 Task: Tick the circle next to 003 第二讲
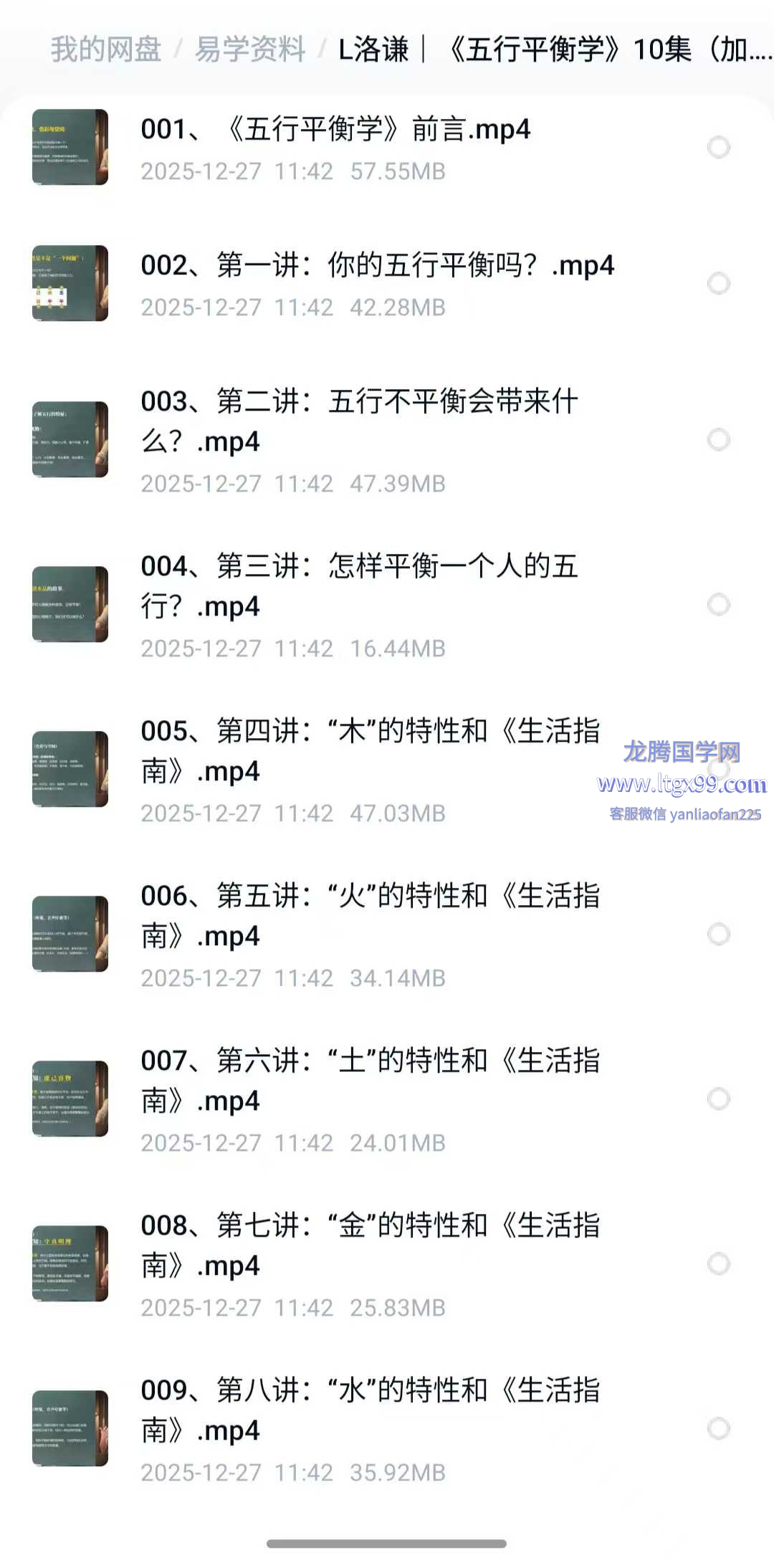(718, 439)
